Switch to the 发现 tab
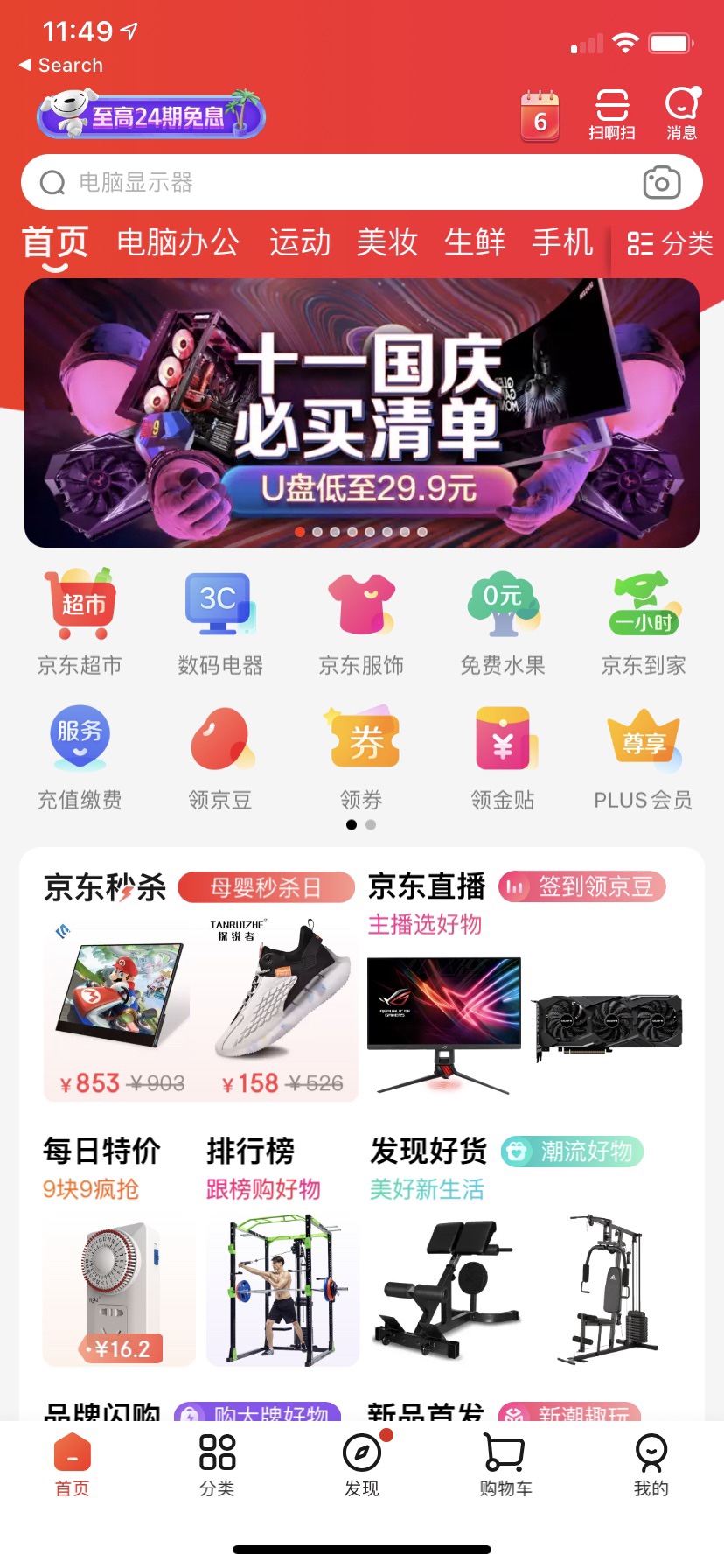This screenshot has height=1568, width=724. [x=362, y=1464]
